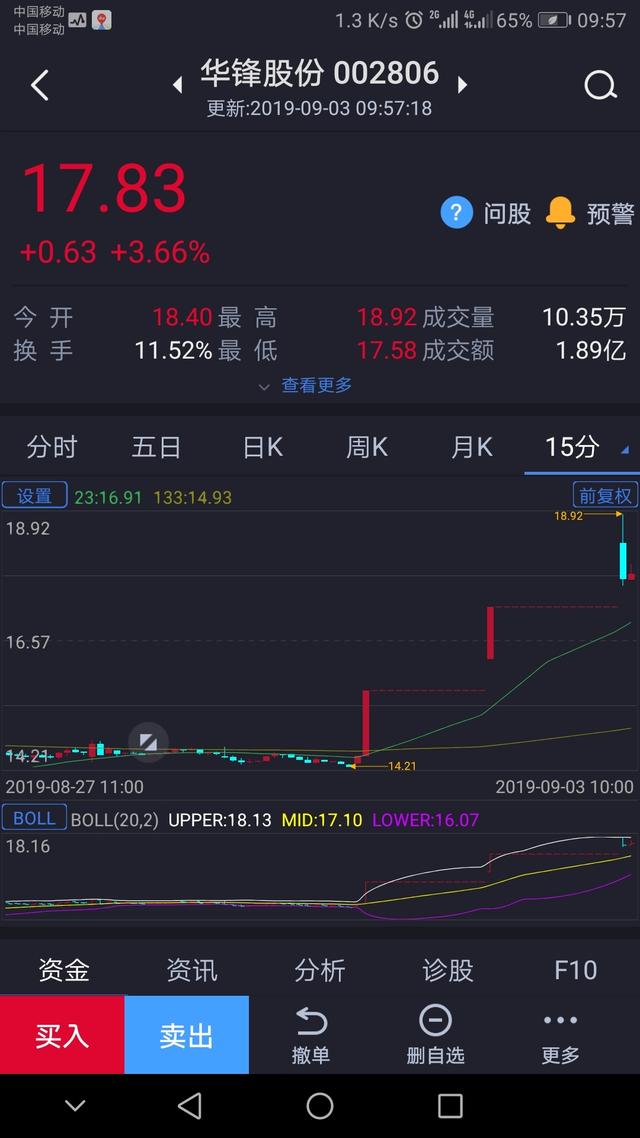Switch to previous stock with left triangle
The height and width of the screenshot is (1138, 640).
point(178,86)
